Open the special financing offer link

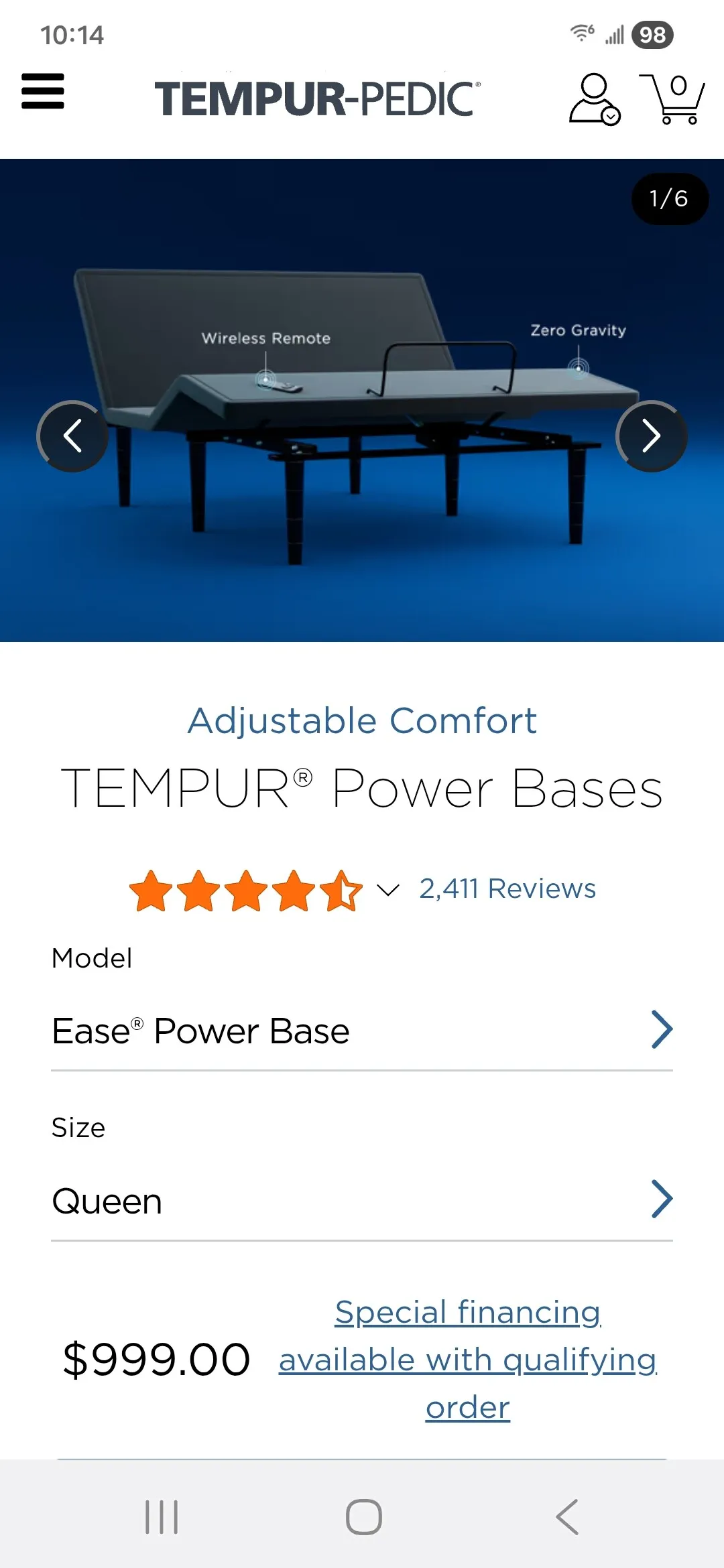coord(468,1360)
